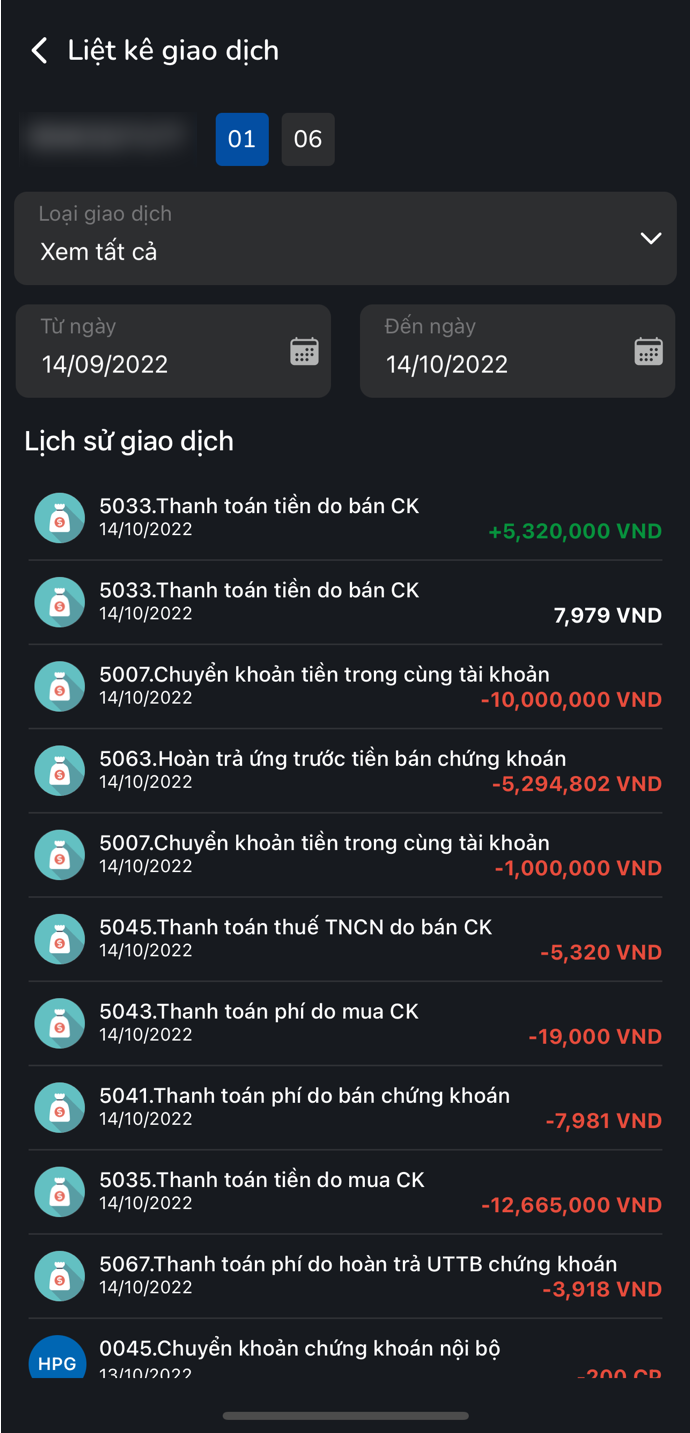This screenshot has width=690, height=1433.
Task: Open the HPG 0045.Chuyển khoản chứng khoán nội bộ
Action: pos(345,1348)
